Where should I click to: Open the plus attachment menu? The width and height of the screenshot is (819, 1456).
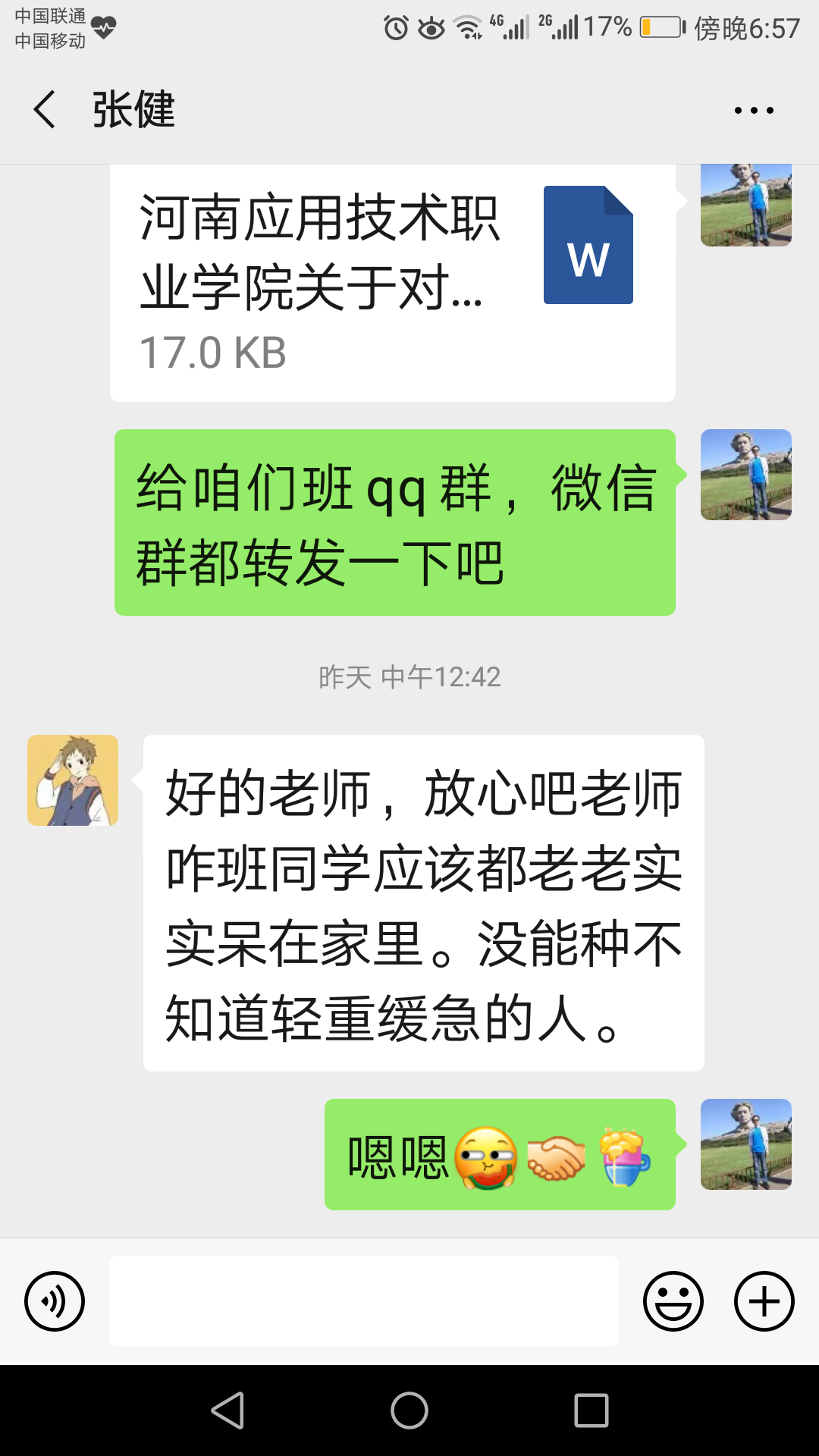point(764,1301)
